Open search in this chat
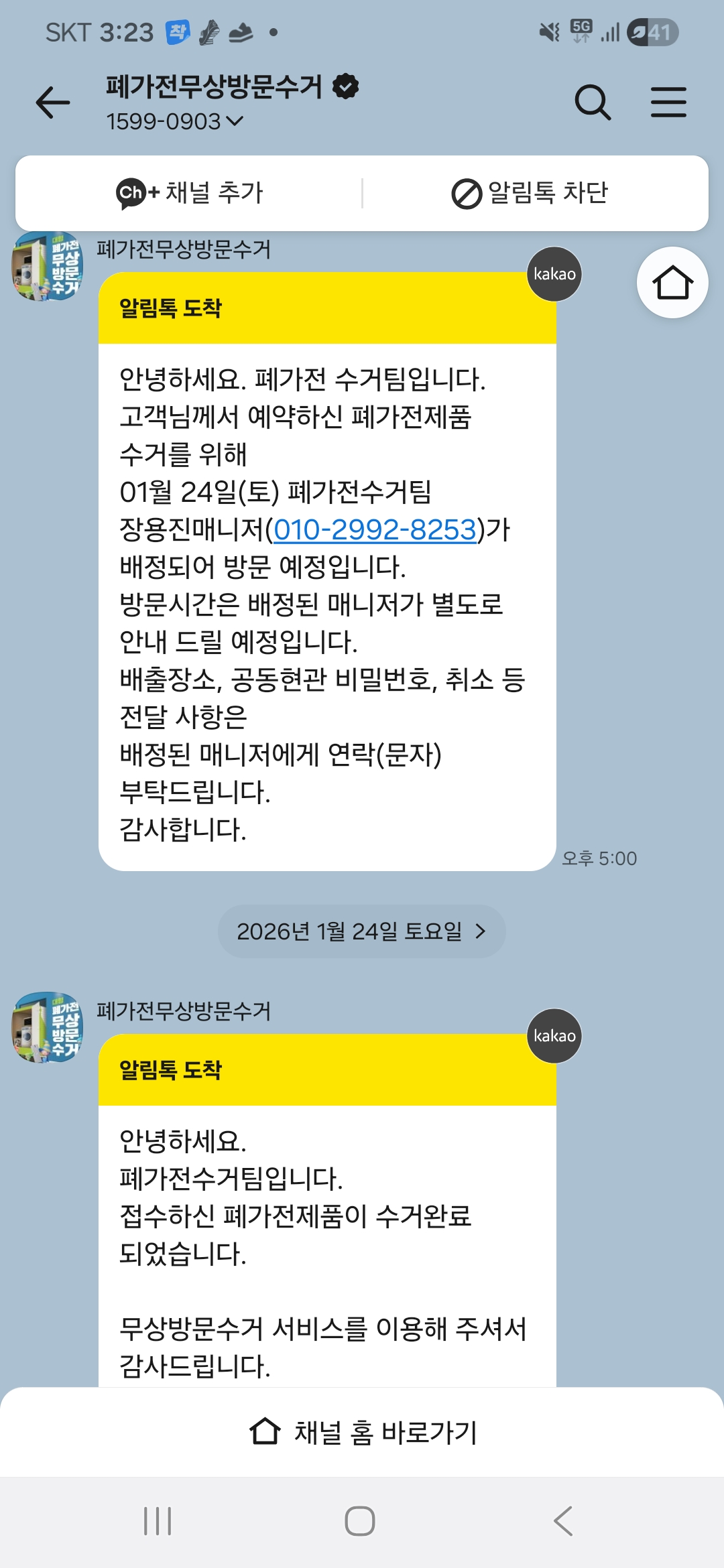 pyautogui.click(x=593, y=103)
